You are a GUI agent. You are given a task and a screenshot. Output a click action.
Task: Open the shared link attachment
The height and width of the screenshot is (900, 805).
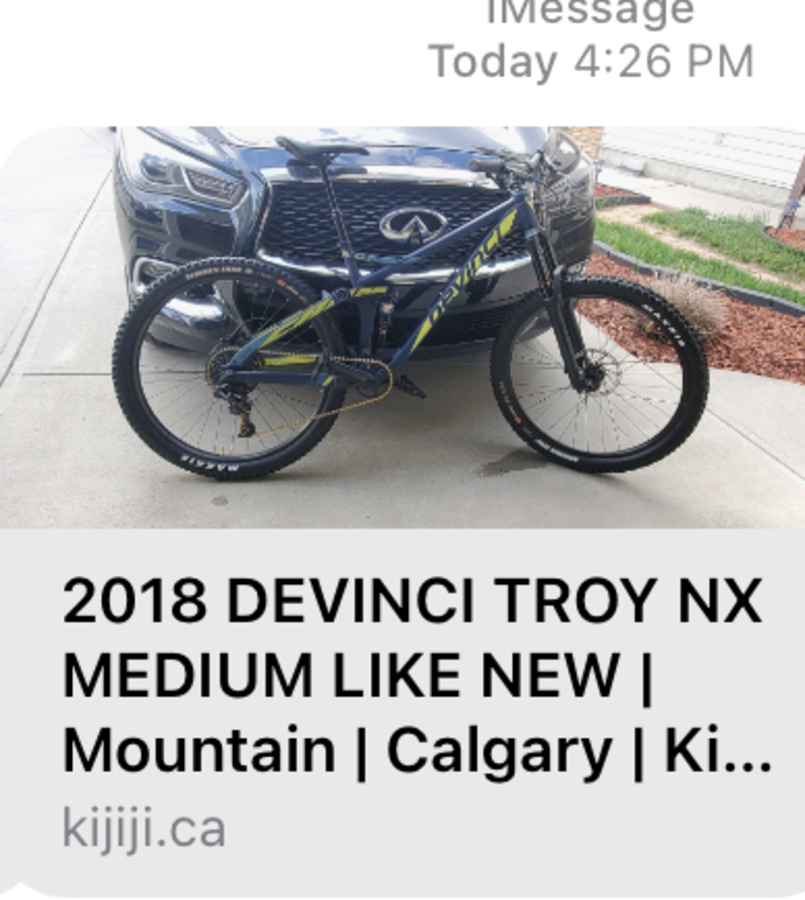click(x=400, y=500)
